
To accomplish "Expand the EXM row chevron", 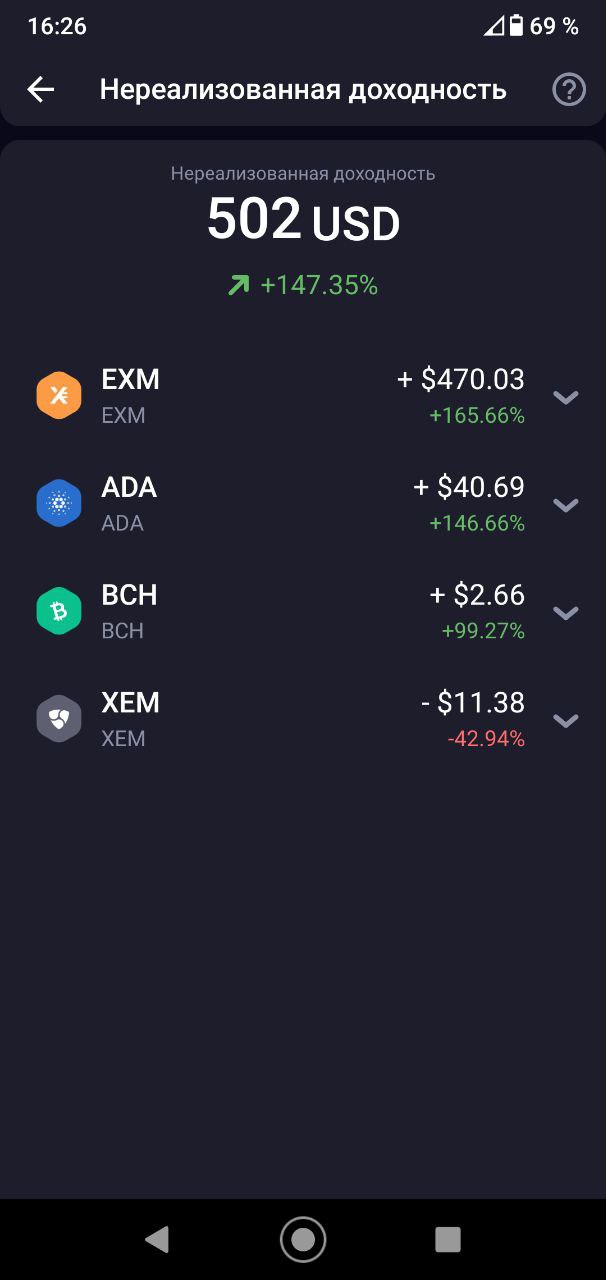I will click(x=566, y=397).
